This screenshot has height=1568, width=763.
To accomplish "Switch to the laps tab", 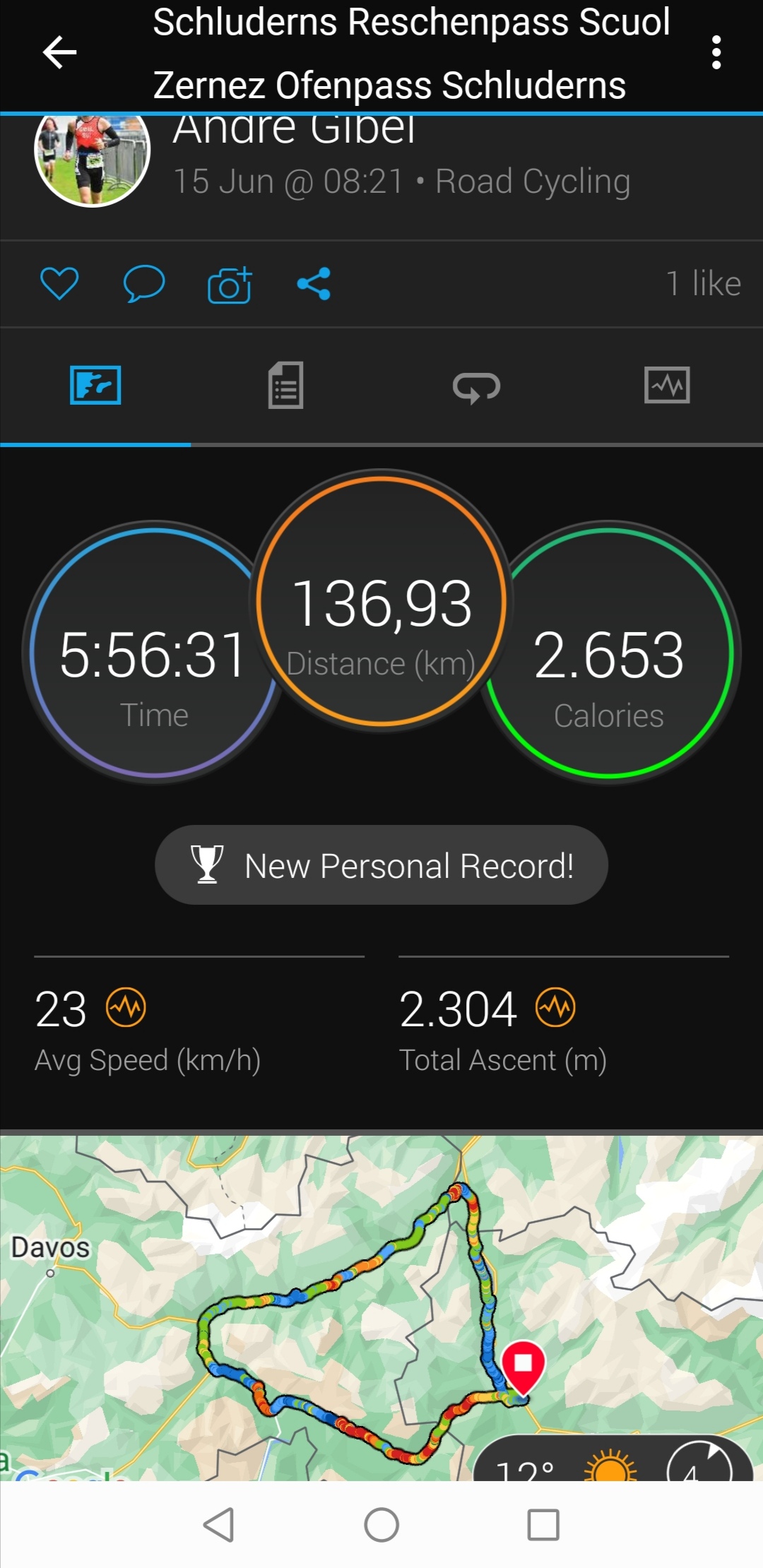I will (x=476, y=386).
